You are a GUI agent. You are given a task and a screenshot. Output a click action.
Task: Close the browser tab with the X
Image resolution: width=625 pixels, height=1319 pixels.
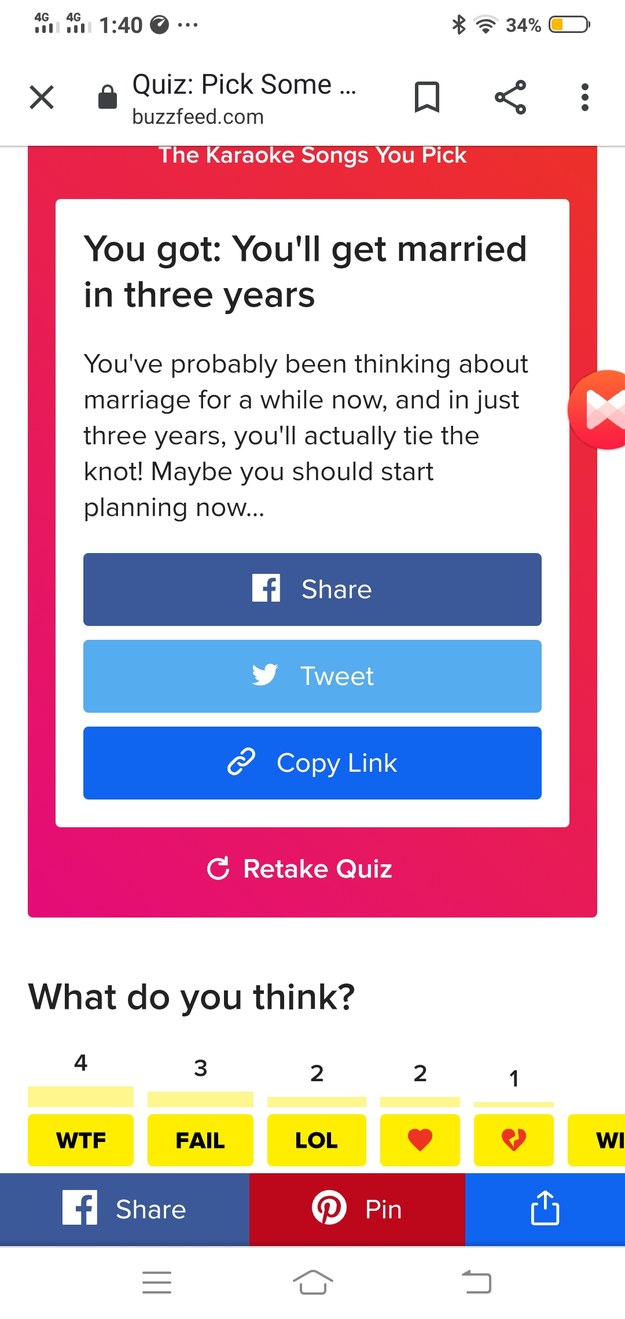[x=41, y=97]
